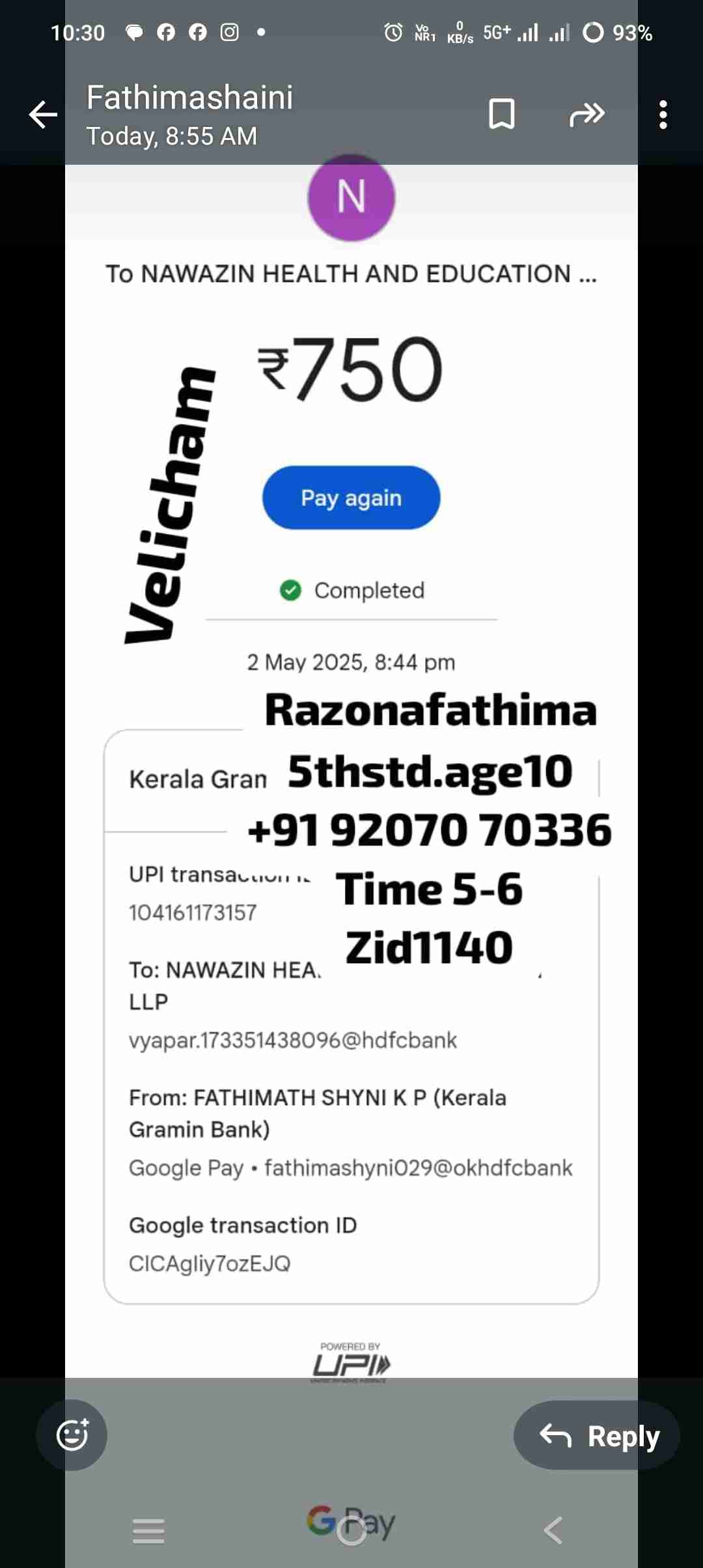
Task: Go to the home screen
Action: 351,1530
